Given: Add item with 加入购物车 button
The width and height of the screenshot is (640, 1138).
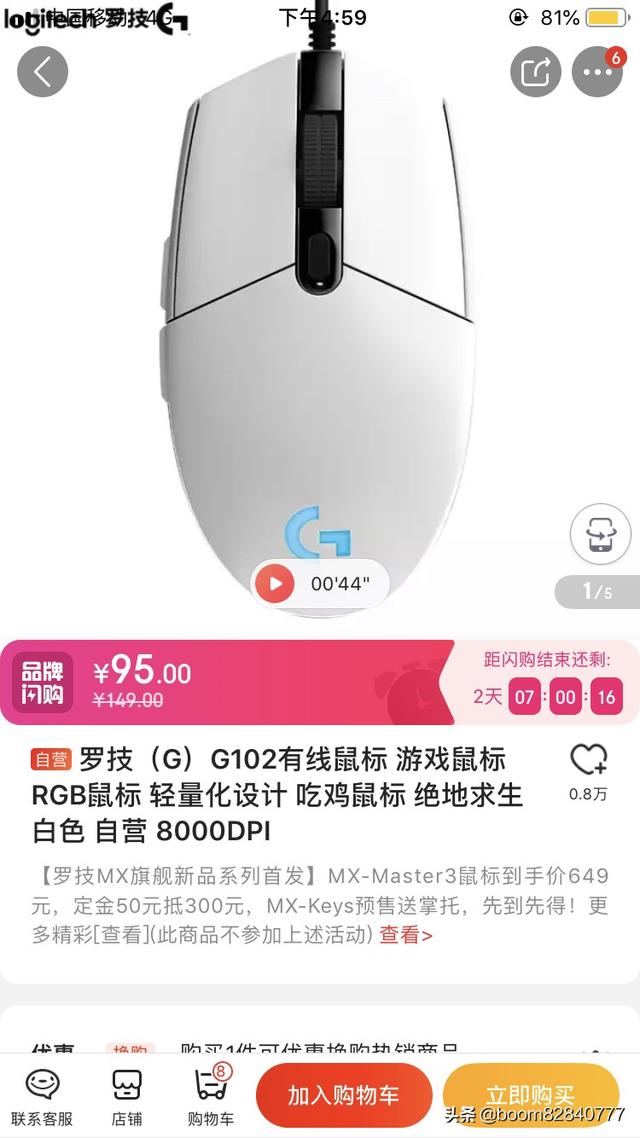Looking at the screenshot, I should [344, 1096].
